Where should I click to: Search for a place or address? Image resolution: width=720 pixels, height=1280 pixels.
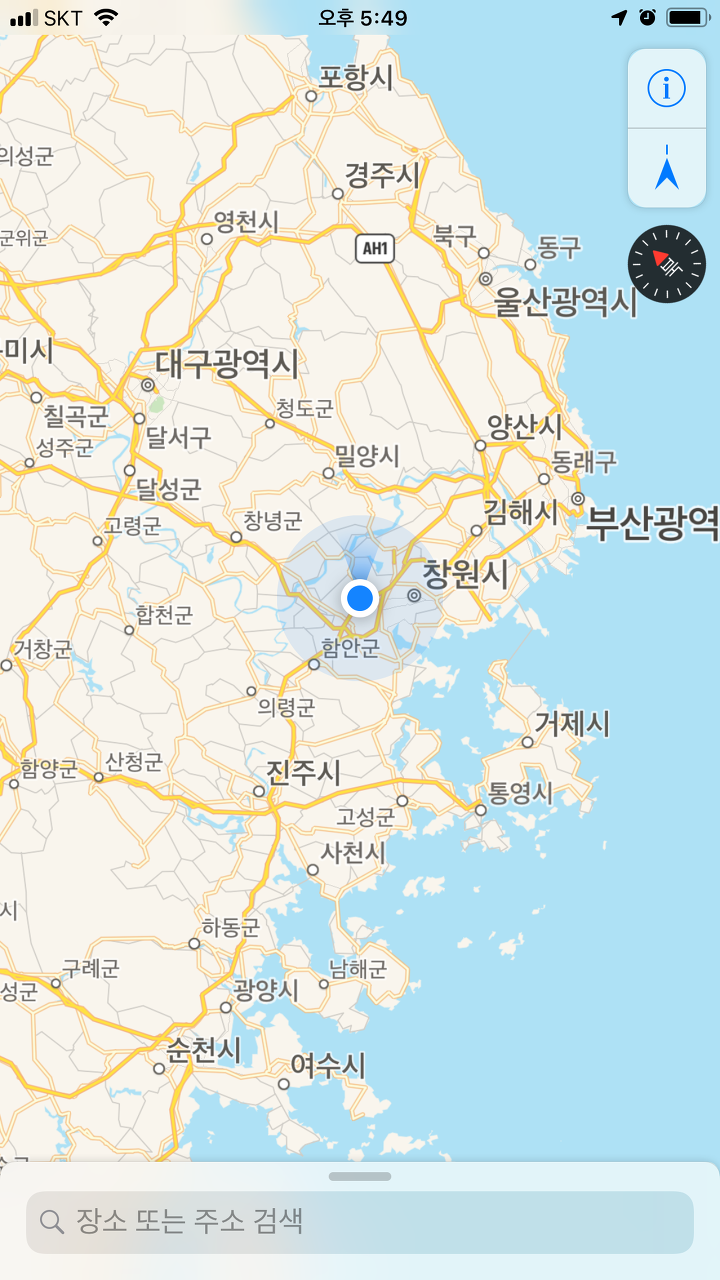[360, 1222]
